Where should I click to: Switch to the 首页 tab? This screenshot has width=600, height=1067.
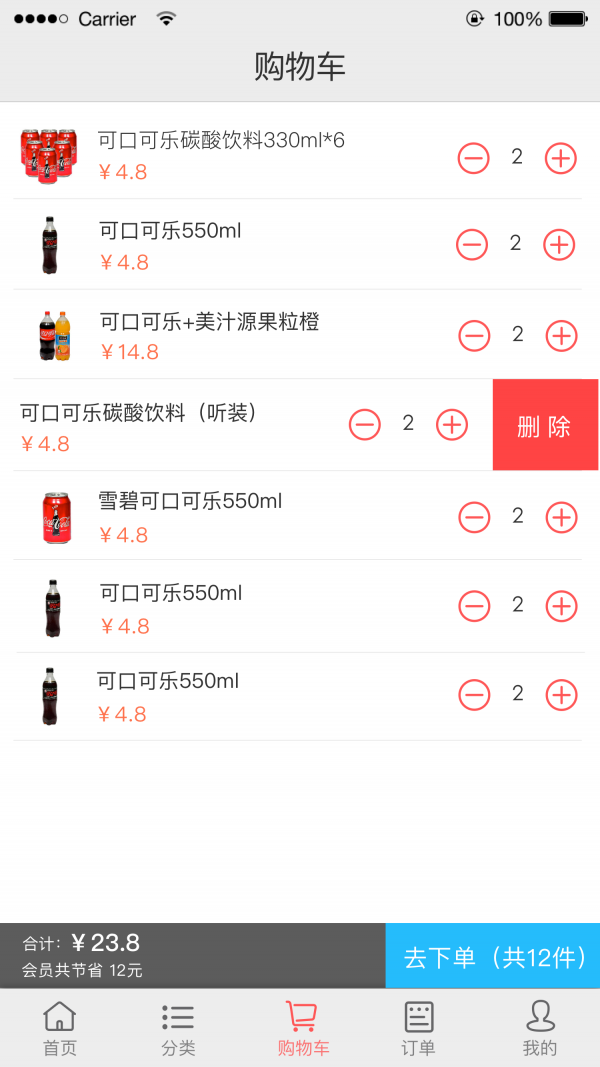pyautogui.click(x=59, y=1029)
